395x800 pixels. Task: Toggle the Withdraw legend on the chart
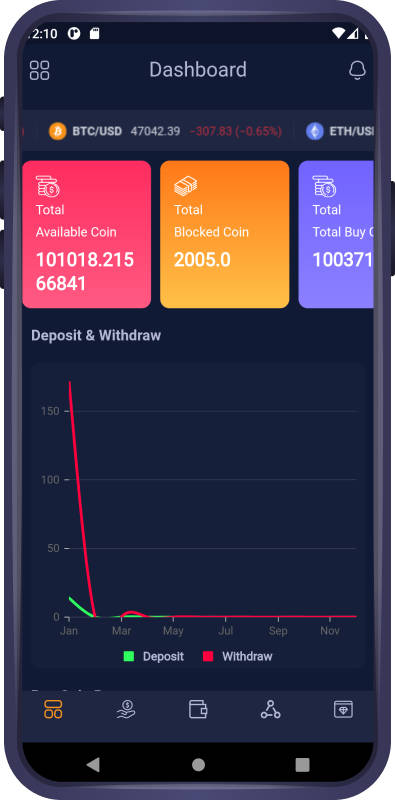tap(237, 656)
